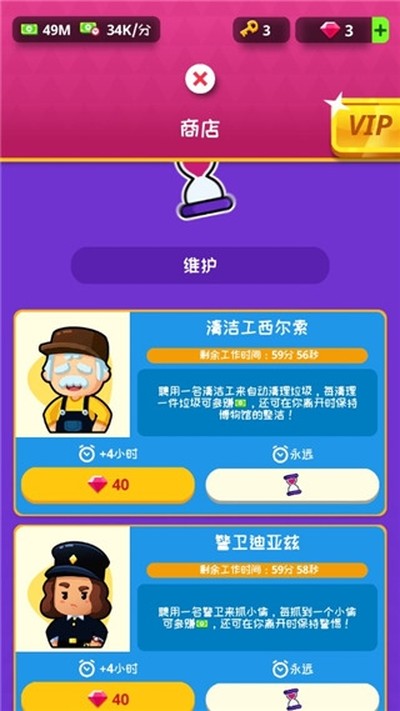The image size is (400, 711).
Task: Add more gems with the green plus
Action: [380, 30]
